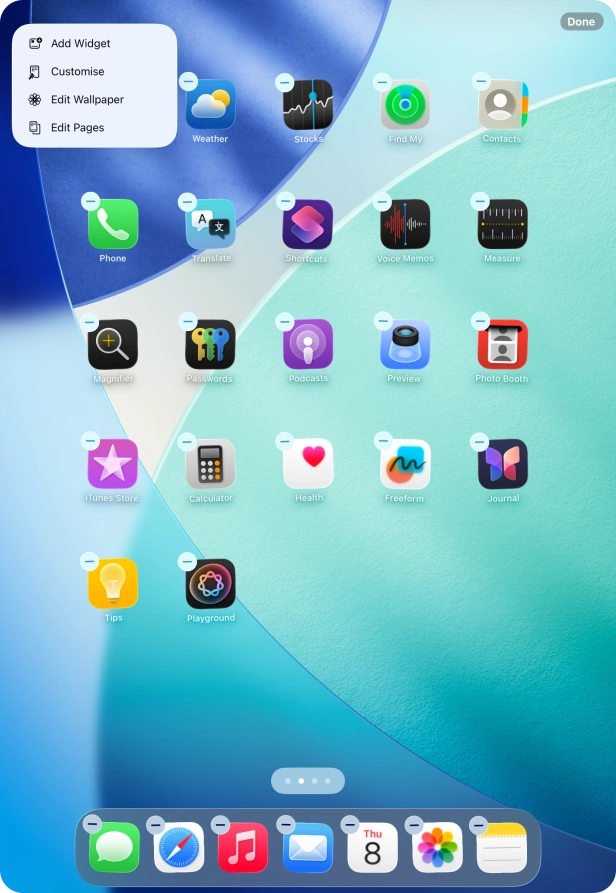Image resolution: width=616 pixels, height=893 pixels.
Task: Tap the Contacts app icon
Action: coord(503,105)
